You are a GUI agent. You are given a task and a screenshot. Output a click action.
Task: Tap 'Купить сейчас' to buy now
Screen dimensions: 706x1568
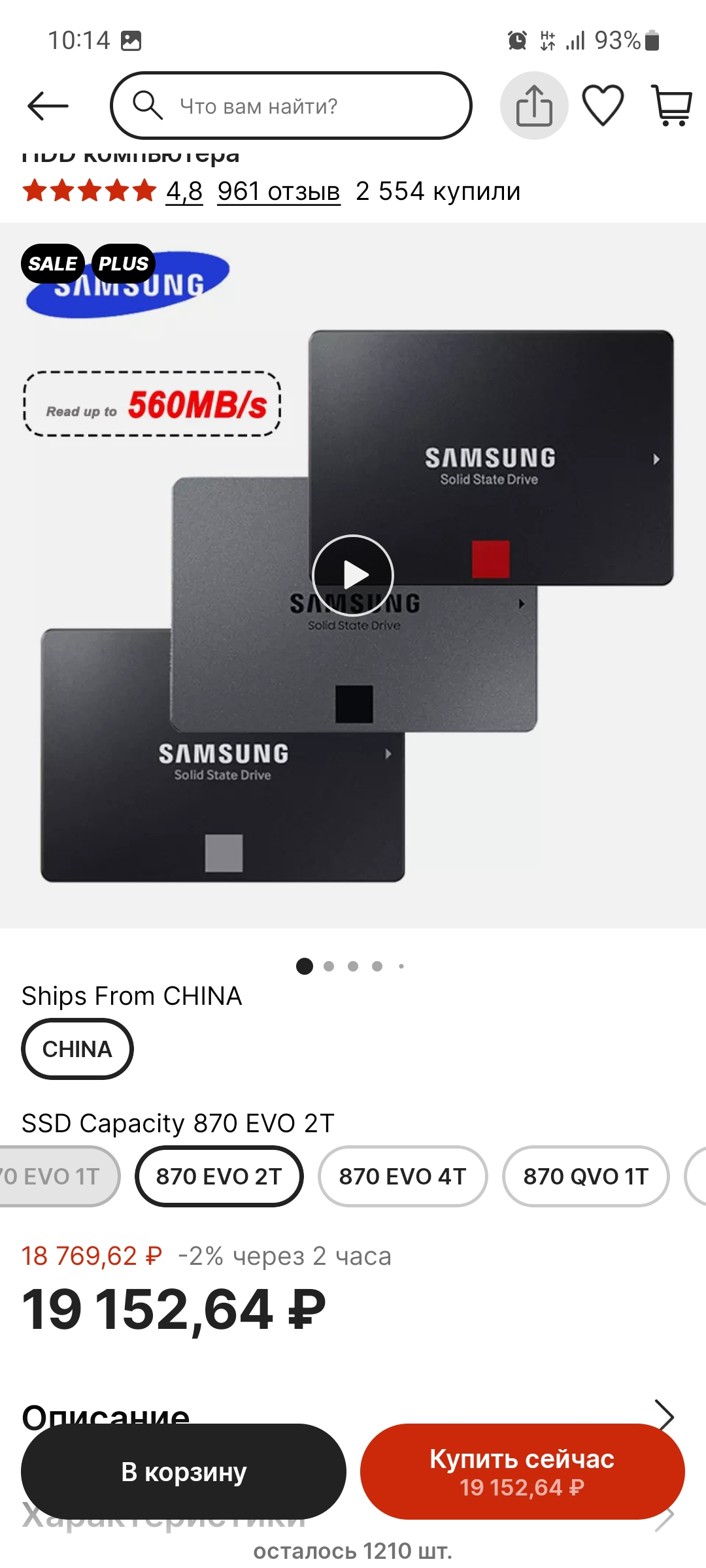(x=522, y=1472)
